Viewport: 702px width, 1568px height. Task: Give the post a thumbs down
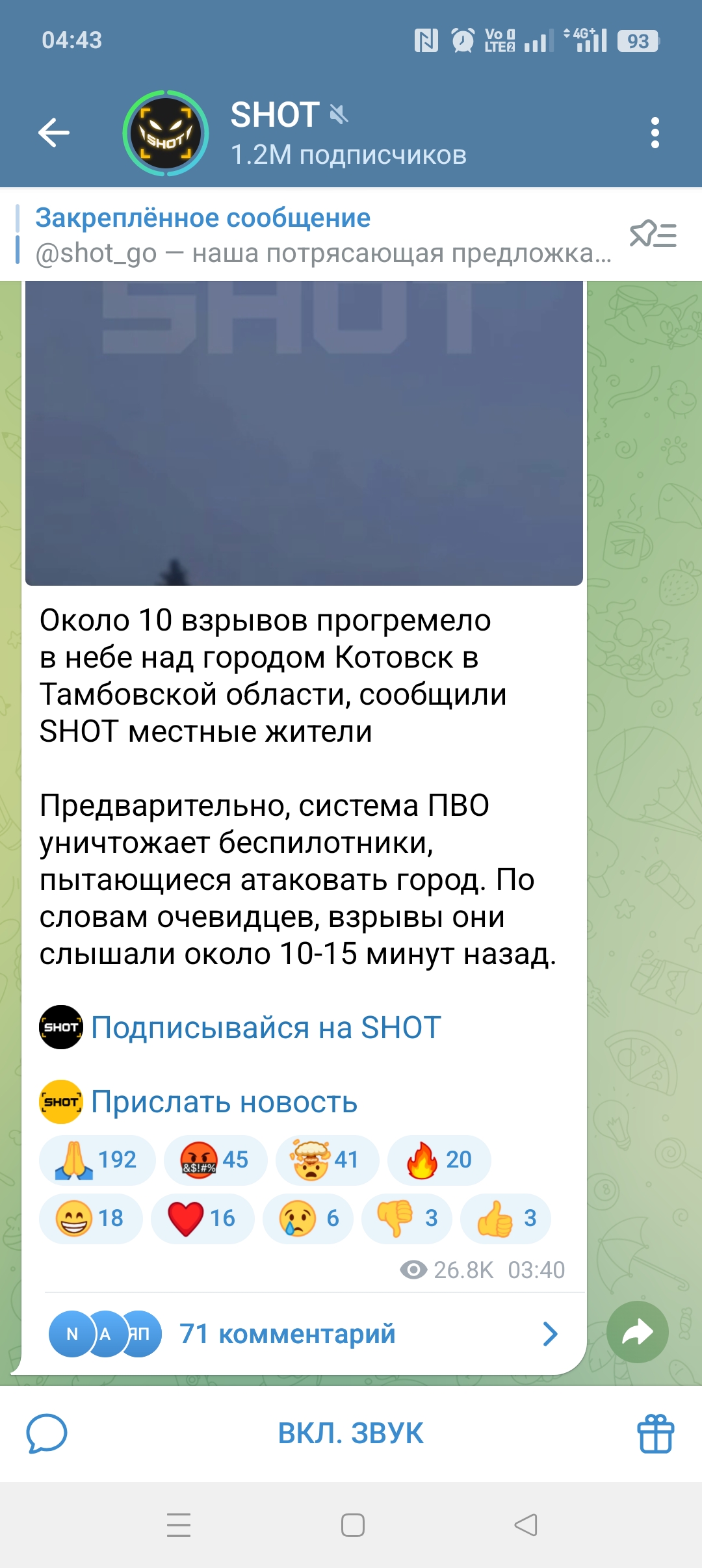point(407,1218)
